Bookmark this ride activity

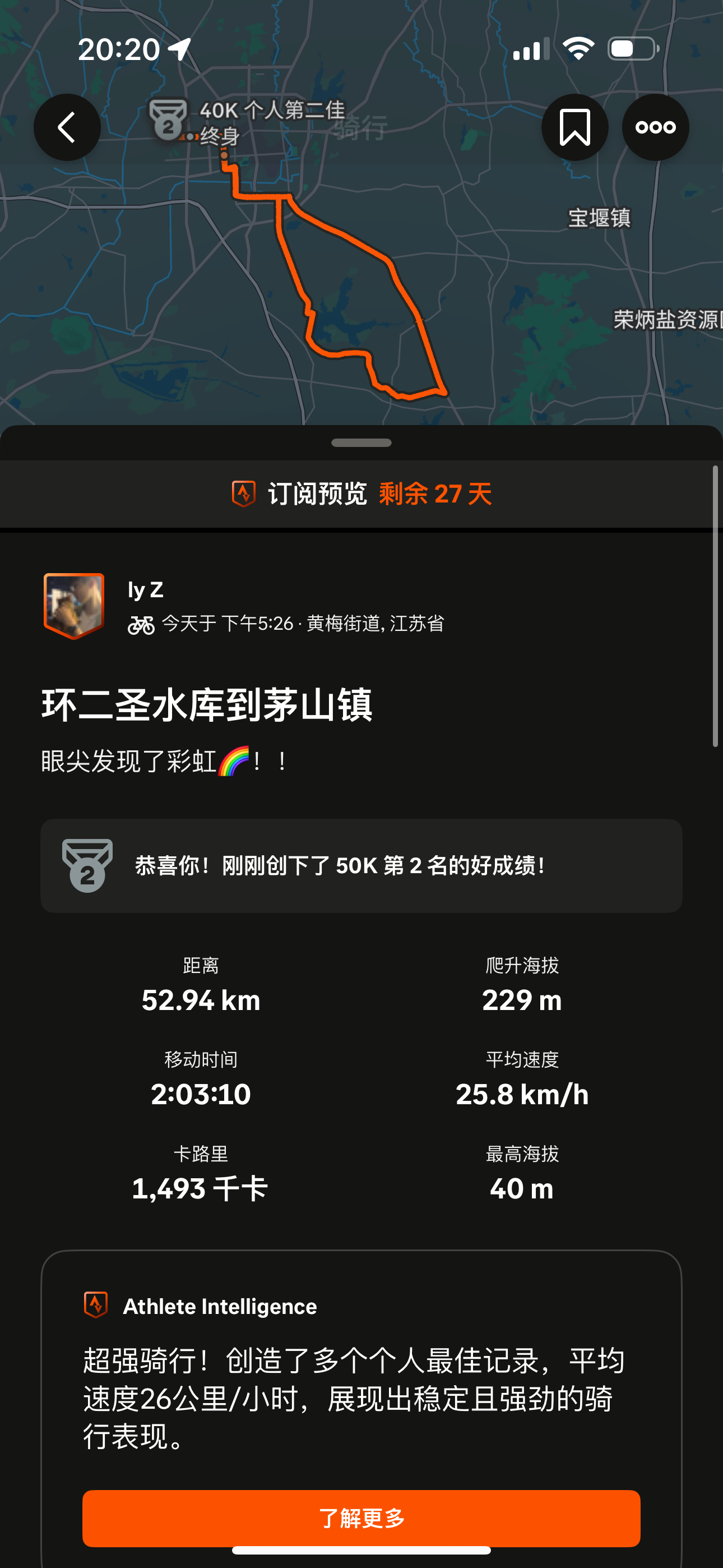pos(574,127)
